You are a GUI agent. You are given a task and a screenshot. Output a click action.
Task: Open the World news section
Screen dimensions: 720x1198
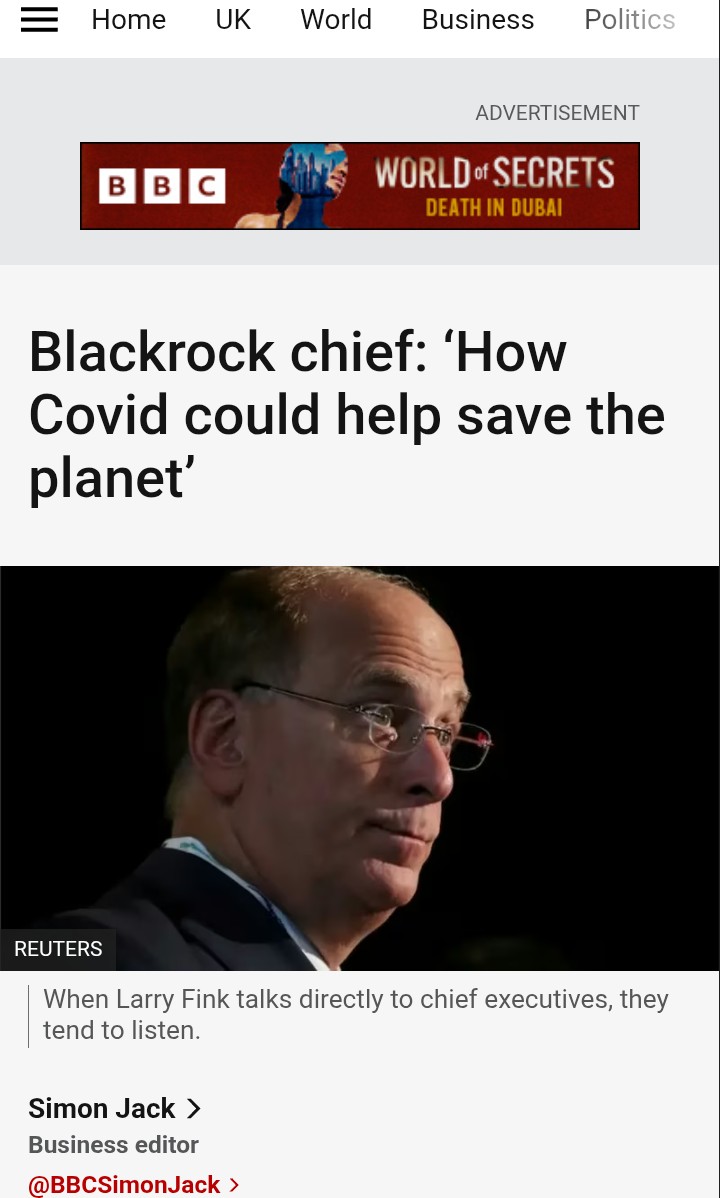click(x=336, y=20)
